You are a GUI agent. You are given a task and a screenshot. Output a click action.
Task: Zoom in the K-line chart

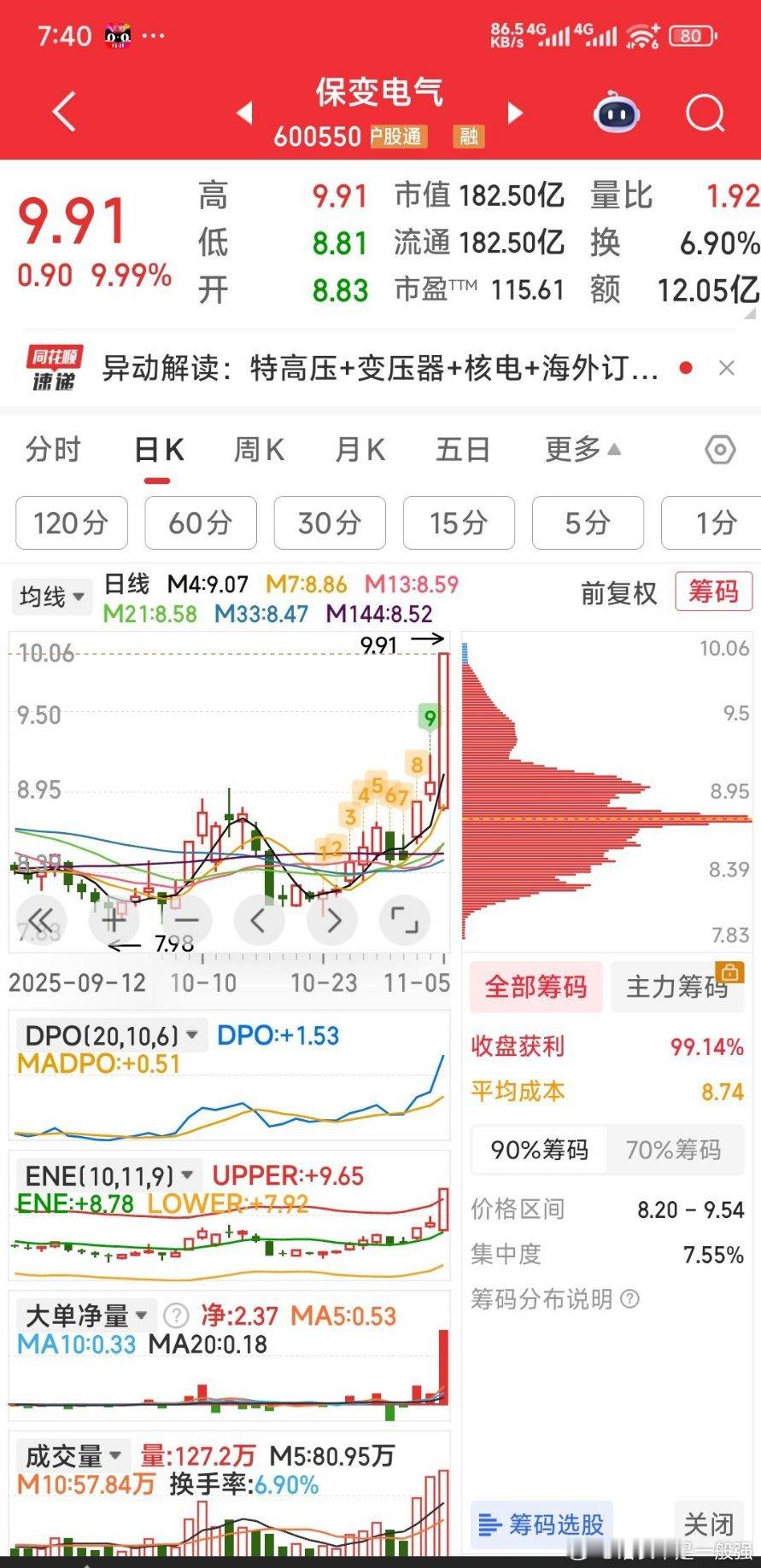coord(114,920)
